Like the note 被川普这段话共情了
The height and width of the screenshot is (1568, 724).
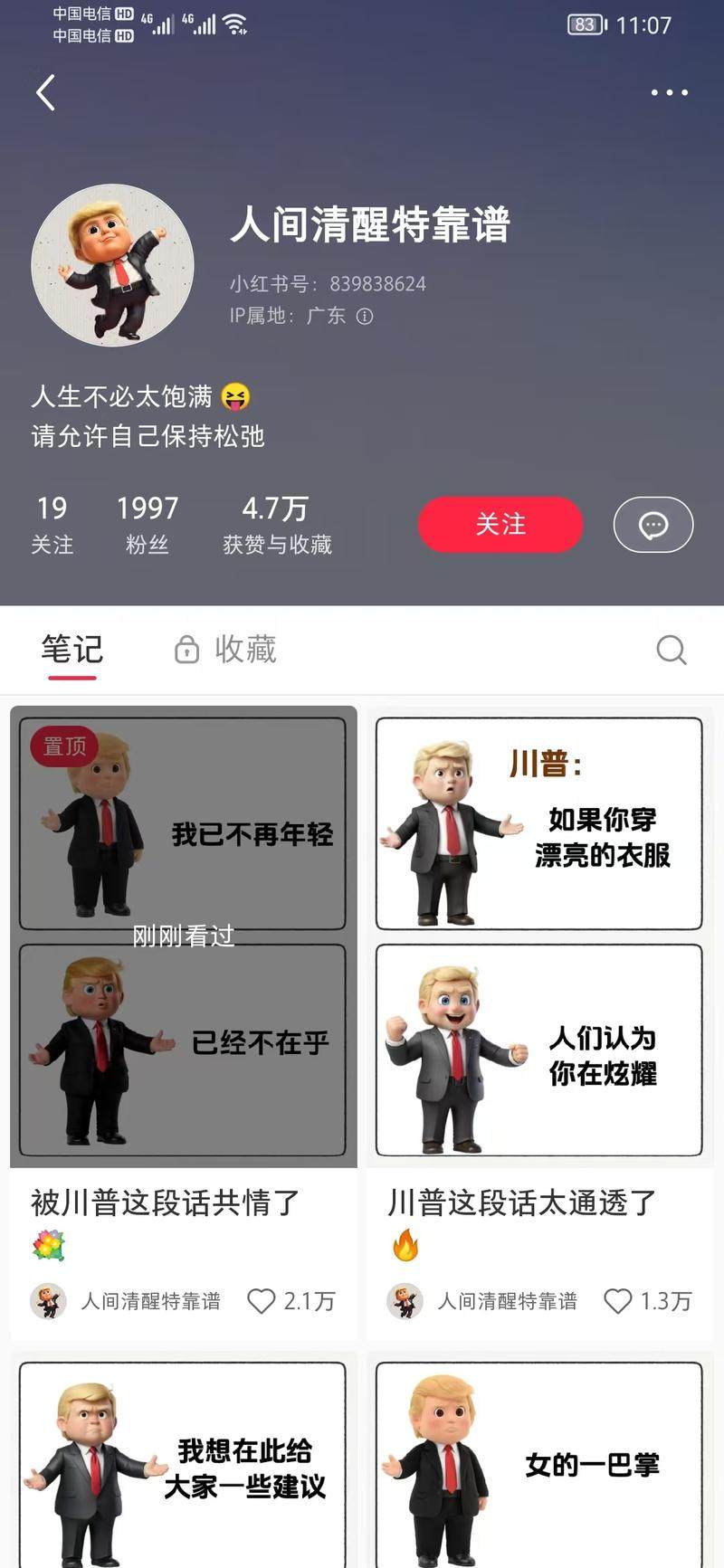click(262, 1301)
